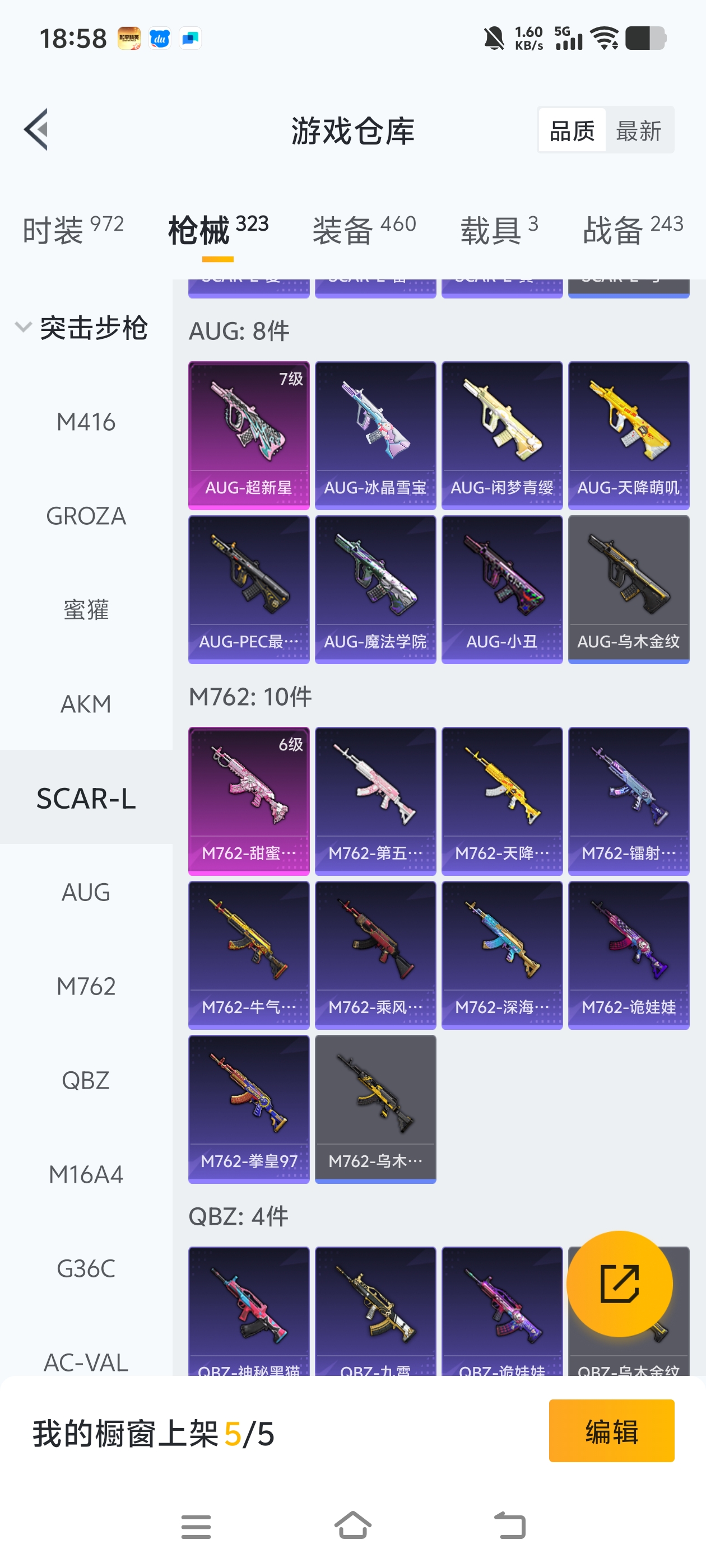Tap the orange share floating button

[619, 1283]
